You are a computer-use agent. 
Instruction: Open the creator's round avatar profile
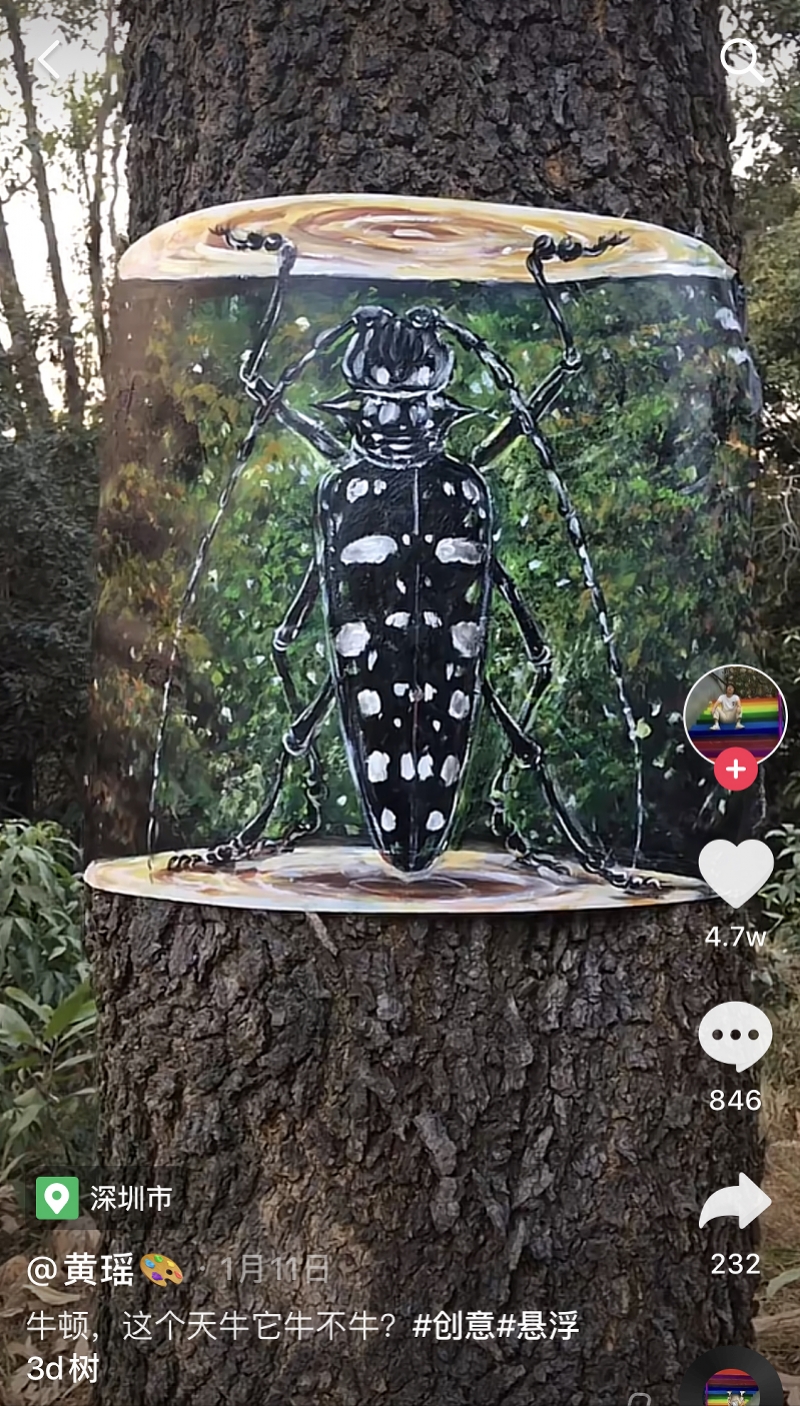(735, 714)
